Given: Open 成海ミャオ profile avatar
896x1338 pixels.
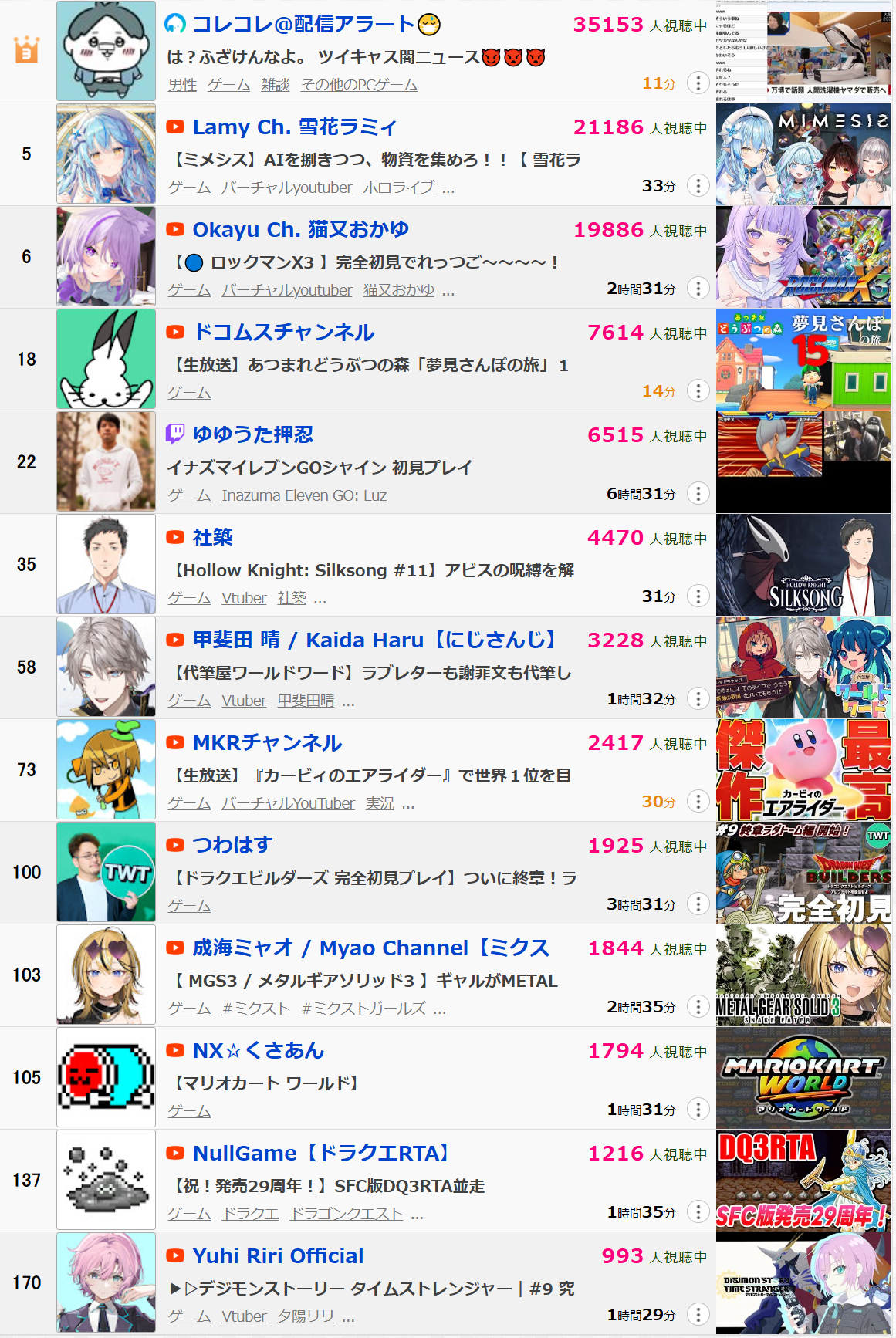Looking at the screenshot, I should pos(106,975).
